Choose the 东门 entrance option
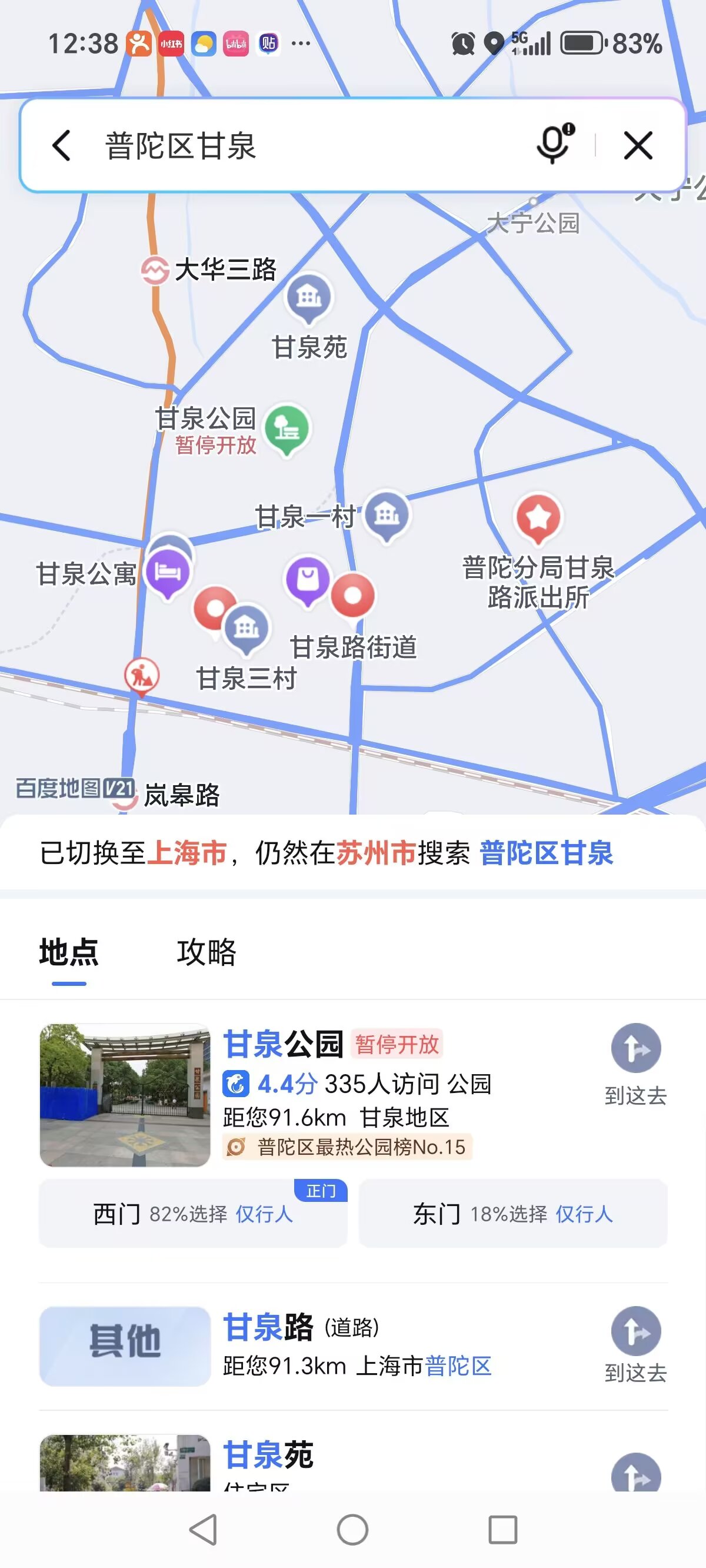Screen dimensions: 706x1568 (x=512, y=1214)
